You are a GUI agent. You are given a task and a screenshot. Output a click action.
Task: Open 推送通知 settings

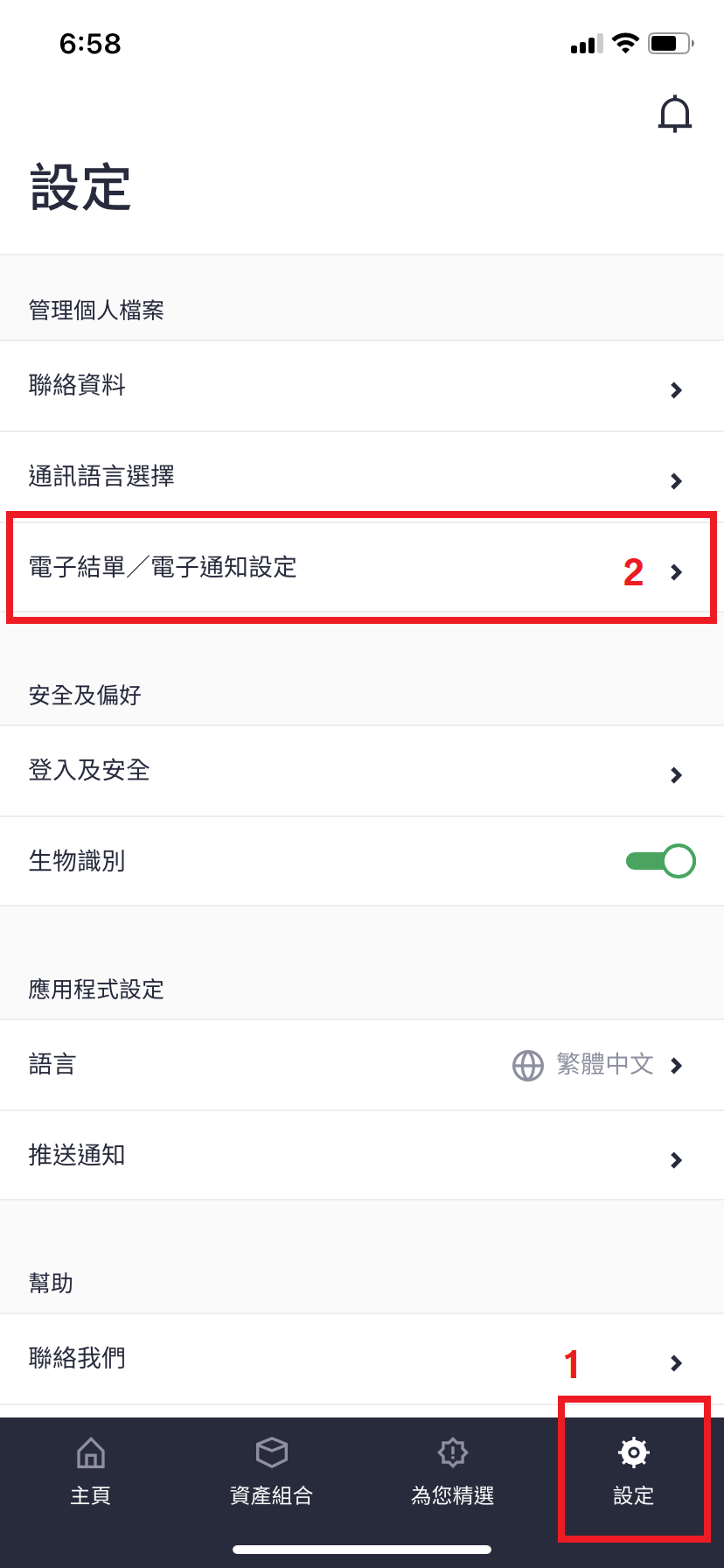point(362,1156)
